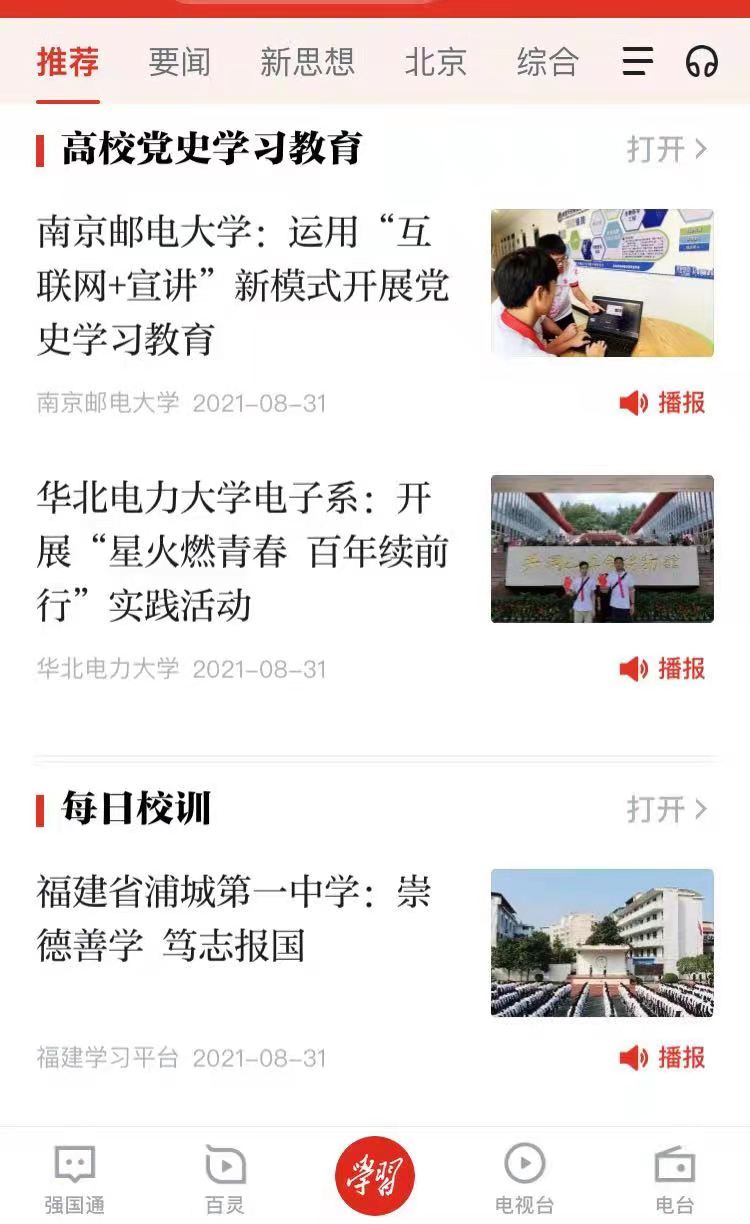Play 播报 for 福建学习平台 article
This screenshot has width=750, height=1224.
pos(662,1057)
